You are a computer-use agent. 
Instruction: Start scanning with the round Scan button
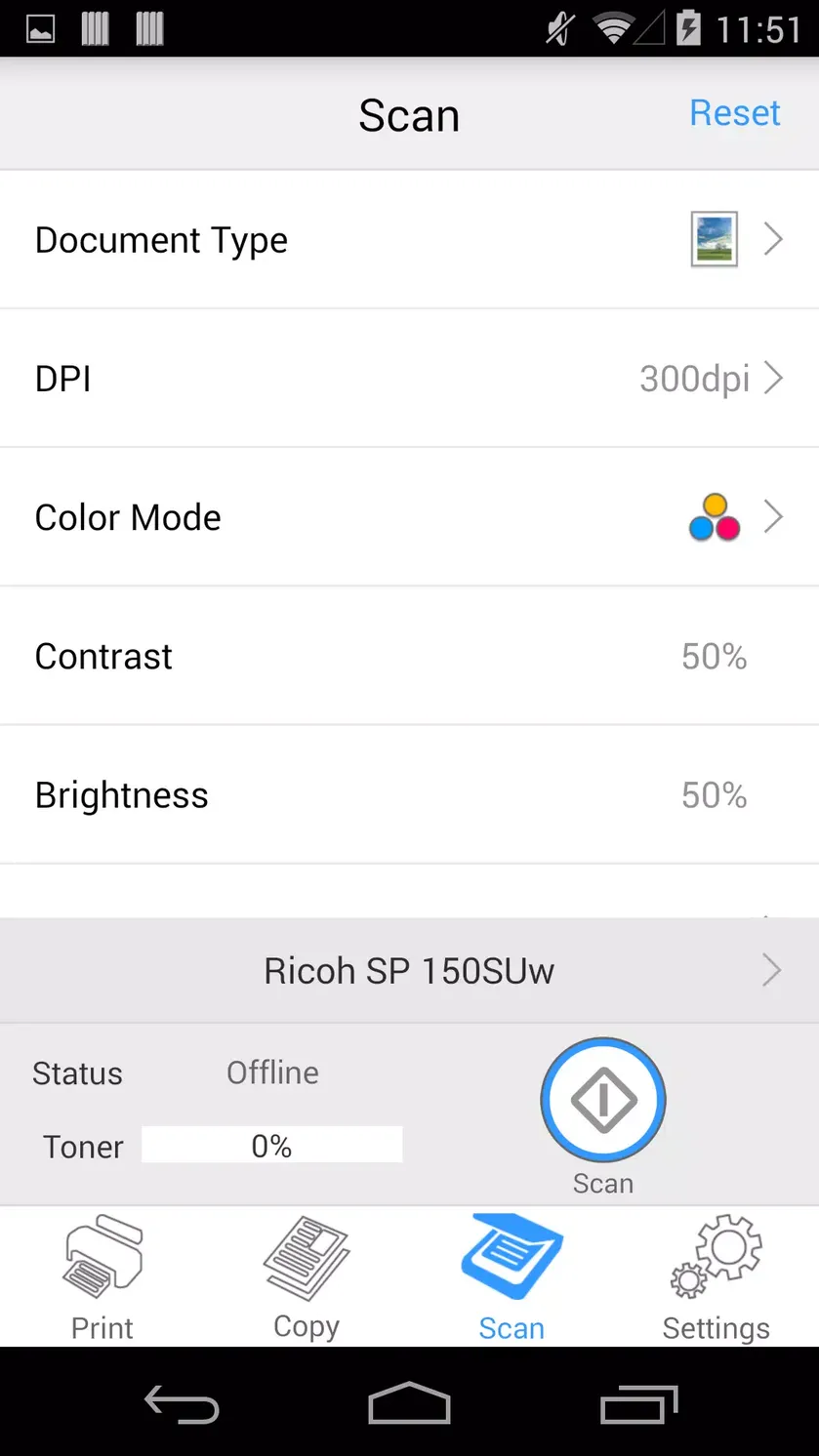(x=603, y=1100)
